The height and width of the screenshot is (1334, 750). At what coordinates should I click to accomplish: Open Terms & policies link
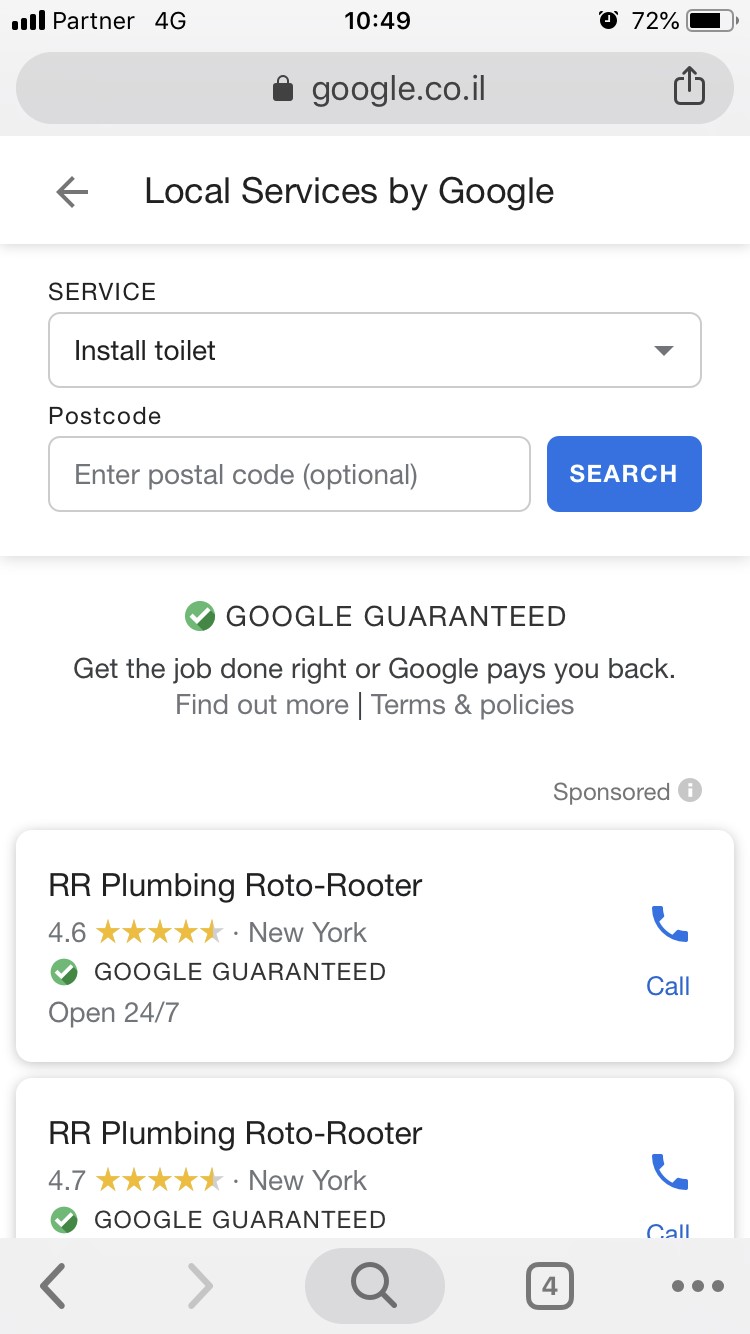pyautogui.click(x=473, y=705)
